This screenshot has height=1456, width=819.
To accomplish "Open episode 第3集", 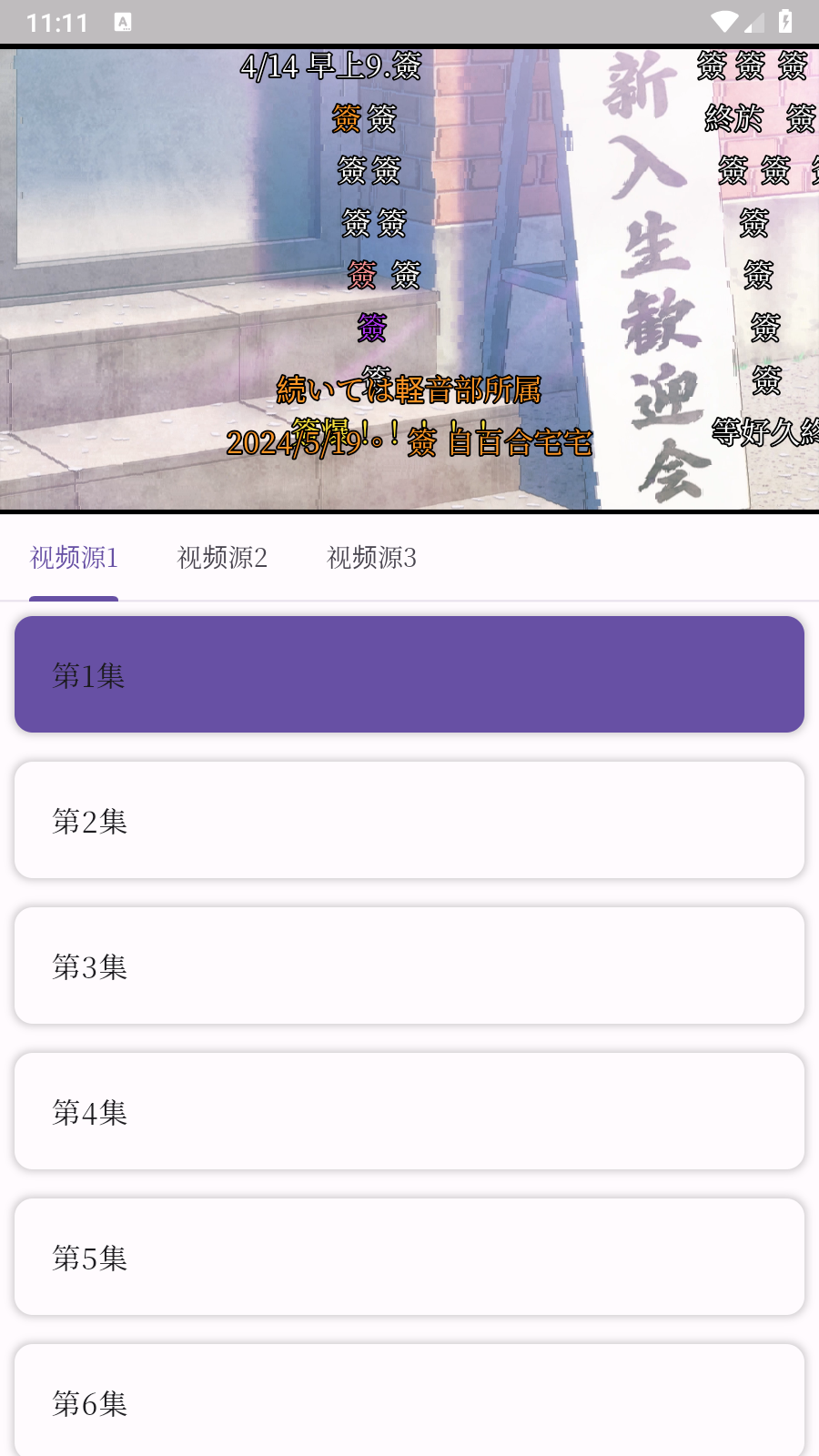I will [x=409, y=966].
